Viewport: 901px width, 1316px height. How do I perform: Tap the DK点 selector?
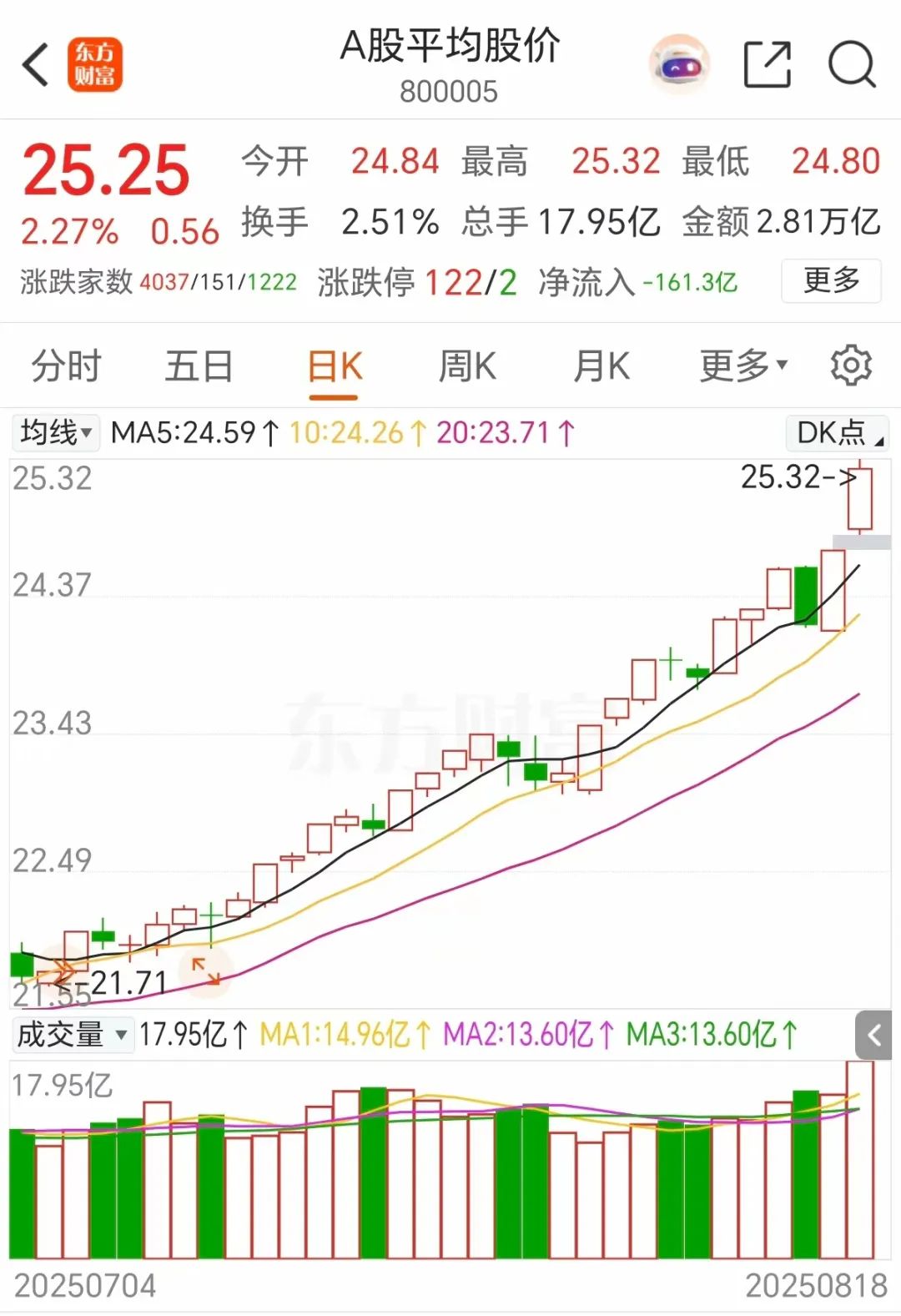(x=837, y=433)
